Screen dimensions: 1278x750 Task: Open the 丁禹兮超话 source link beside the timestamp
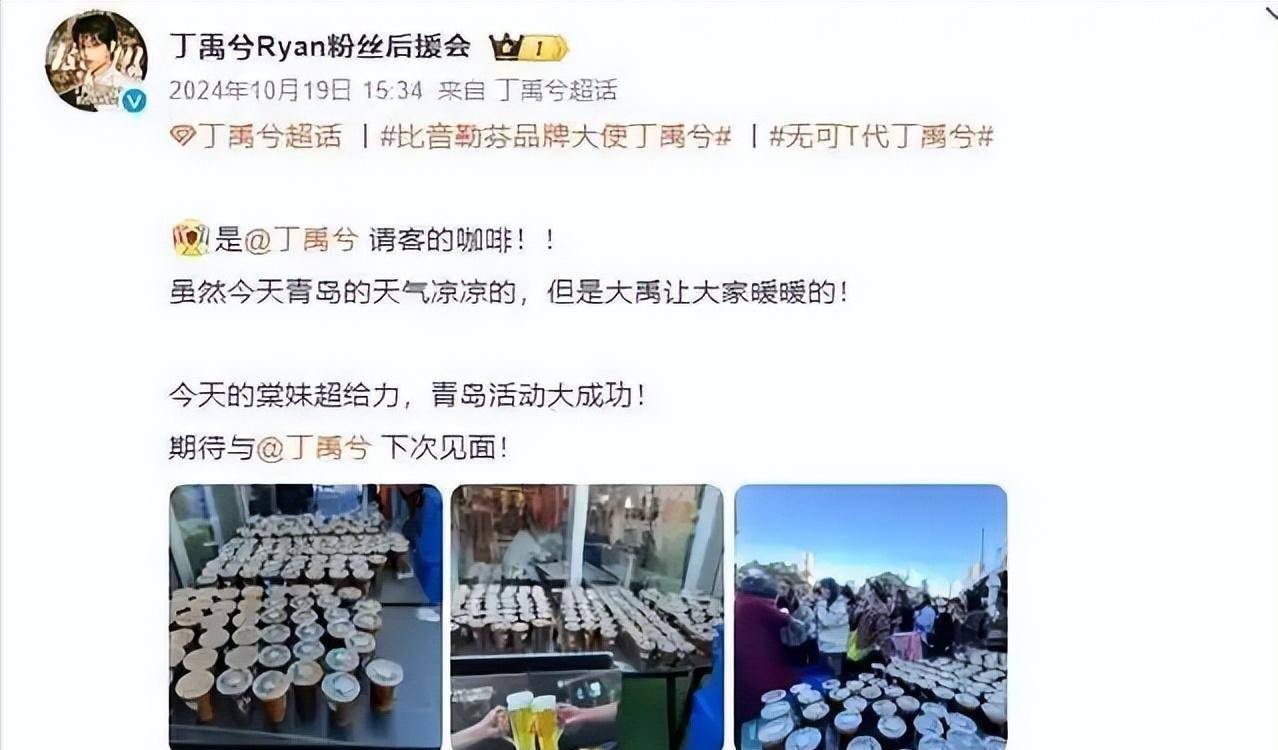pos(556,91)
